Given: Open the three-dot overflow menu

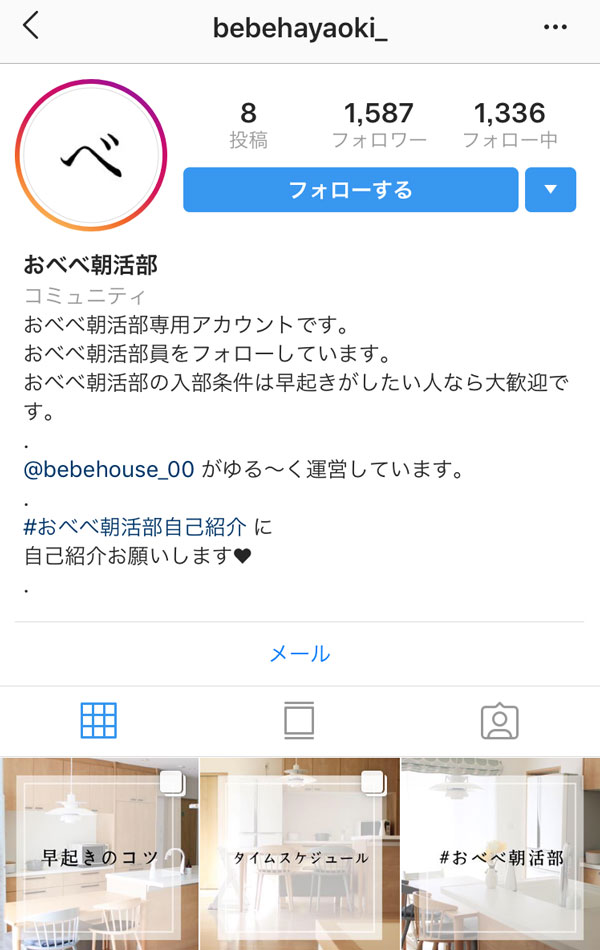Looking at the screenshot, I should [555, 28].
